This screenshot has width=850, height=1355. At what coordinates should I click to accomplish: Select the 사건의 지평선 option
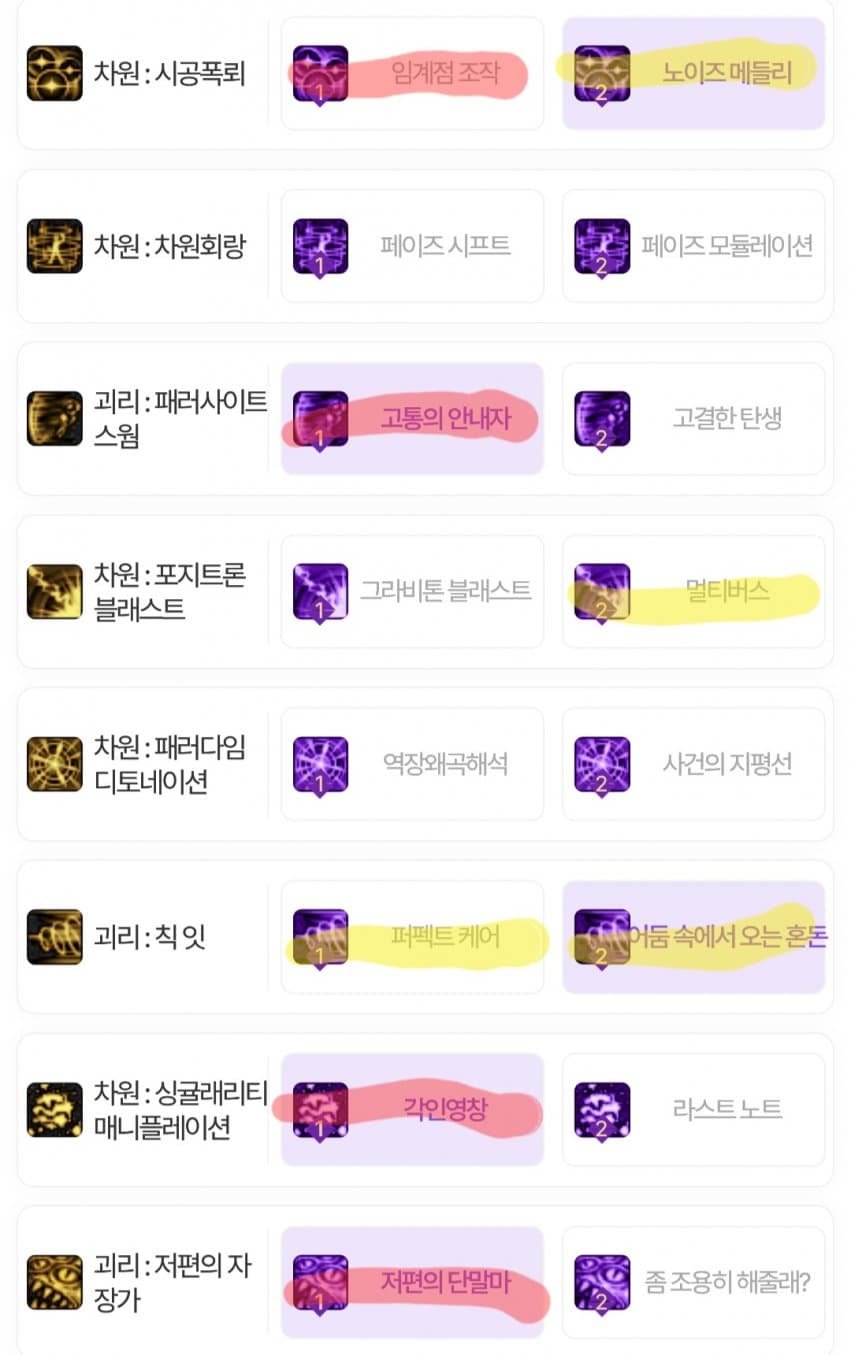(693, 764)
